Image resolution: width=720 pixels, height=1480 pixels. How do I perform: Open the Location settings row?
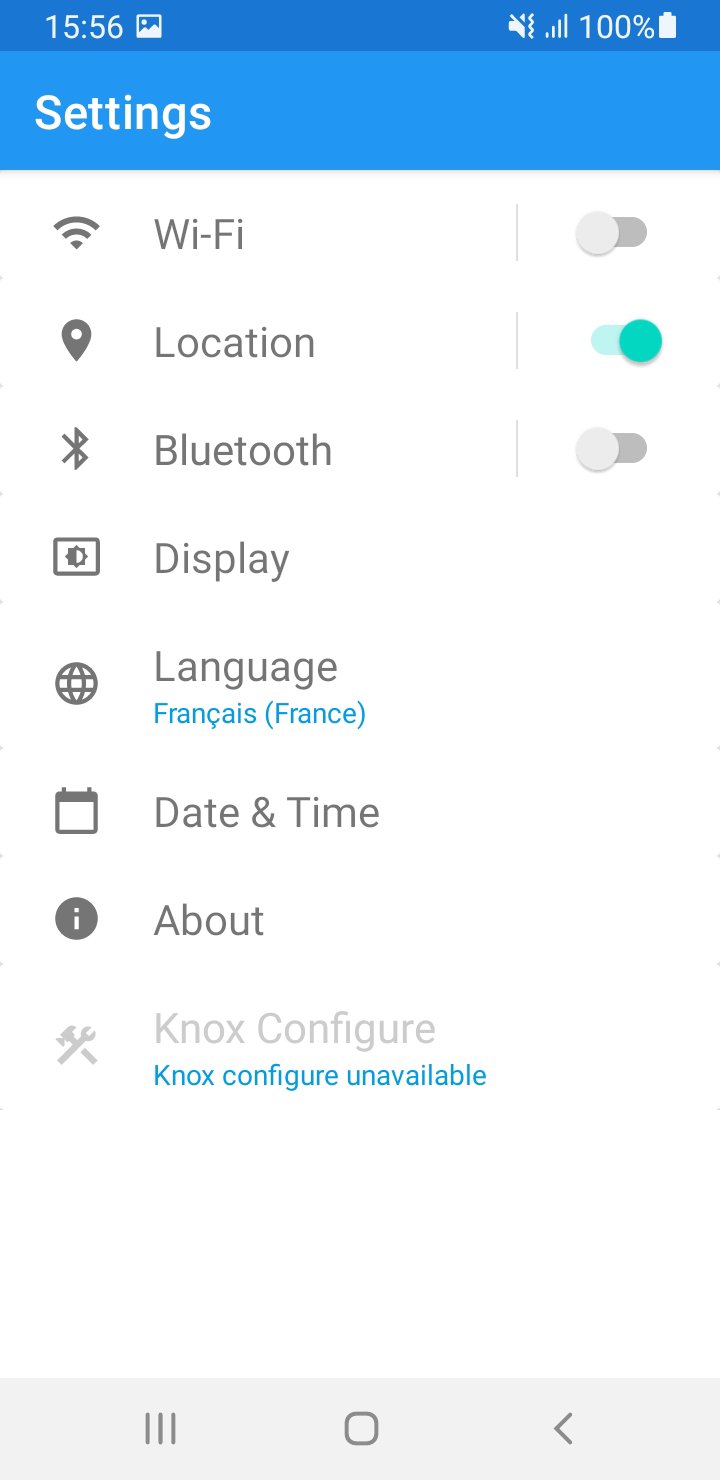point(258,342)
